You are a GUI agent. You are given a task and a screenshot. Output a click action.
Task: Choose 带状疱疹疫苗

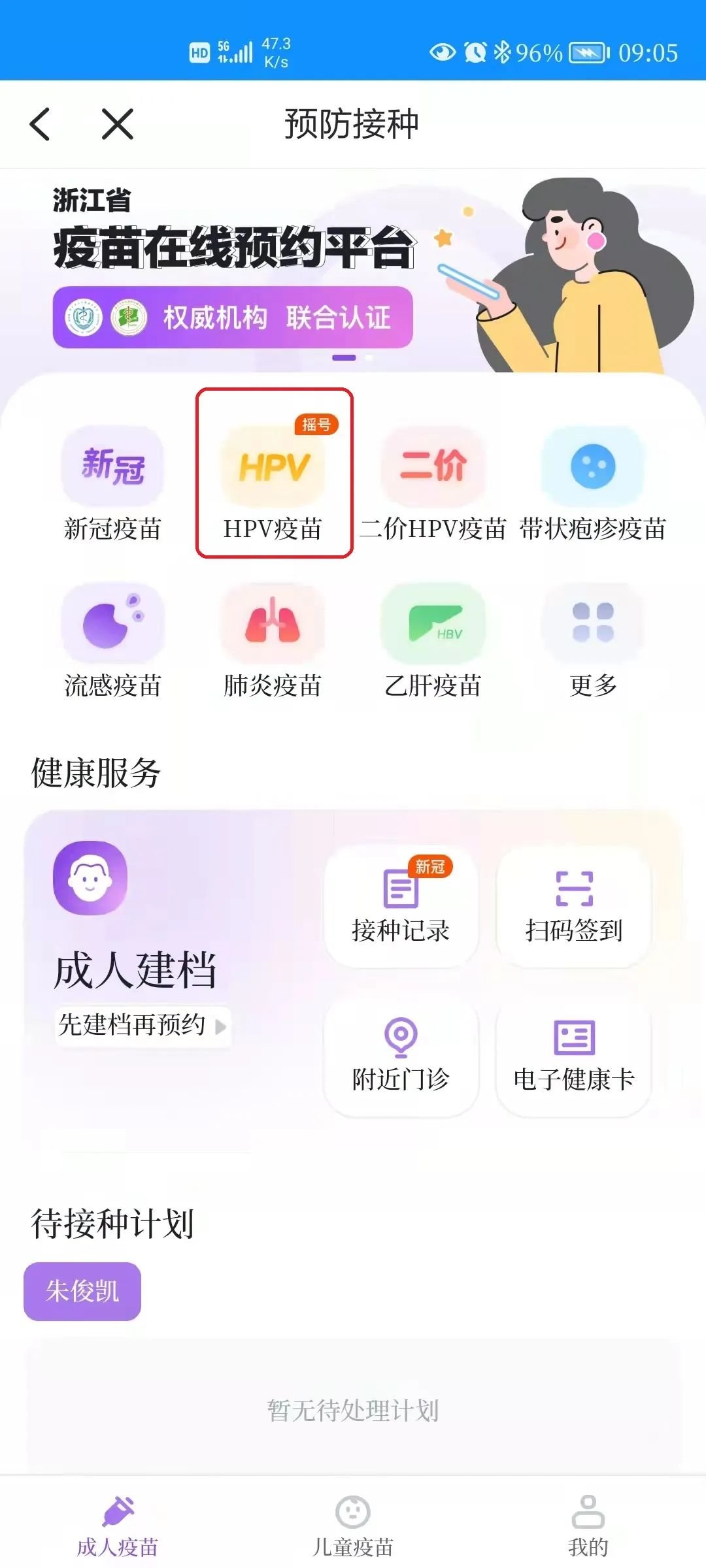point(593,483)
